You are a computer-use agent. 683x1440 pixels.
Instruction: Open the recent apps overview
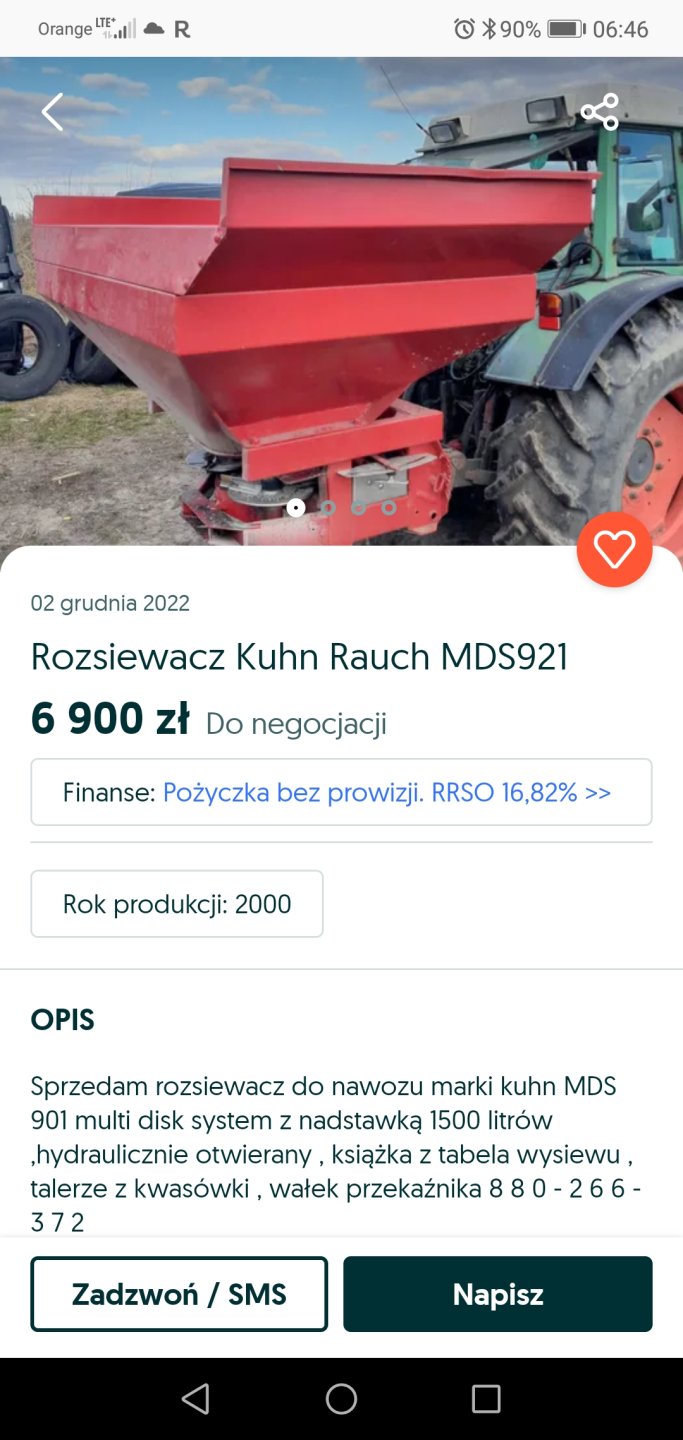coord(486,1398)
